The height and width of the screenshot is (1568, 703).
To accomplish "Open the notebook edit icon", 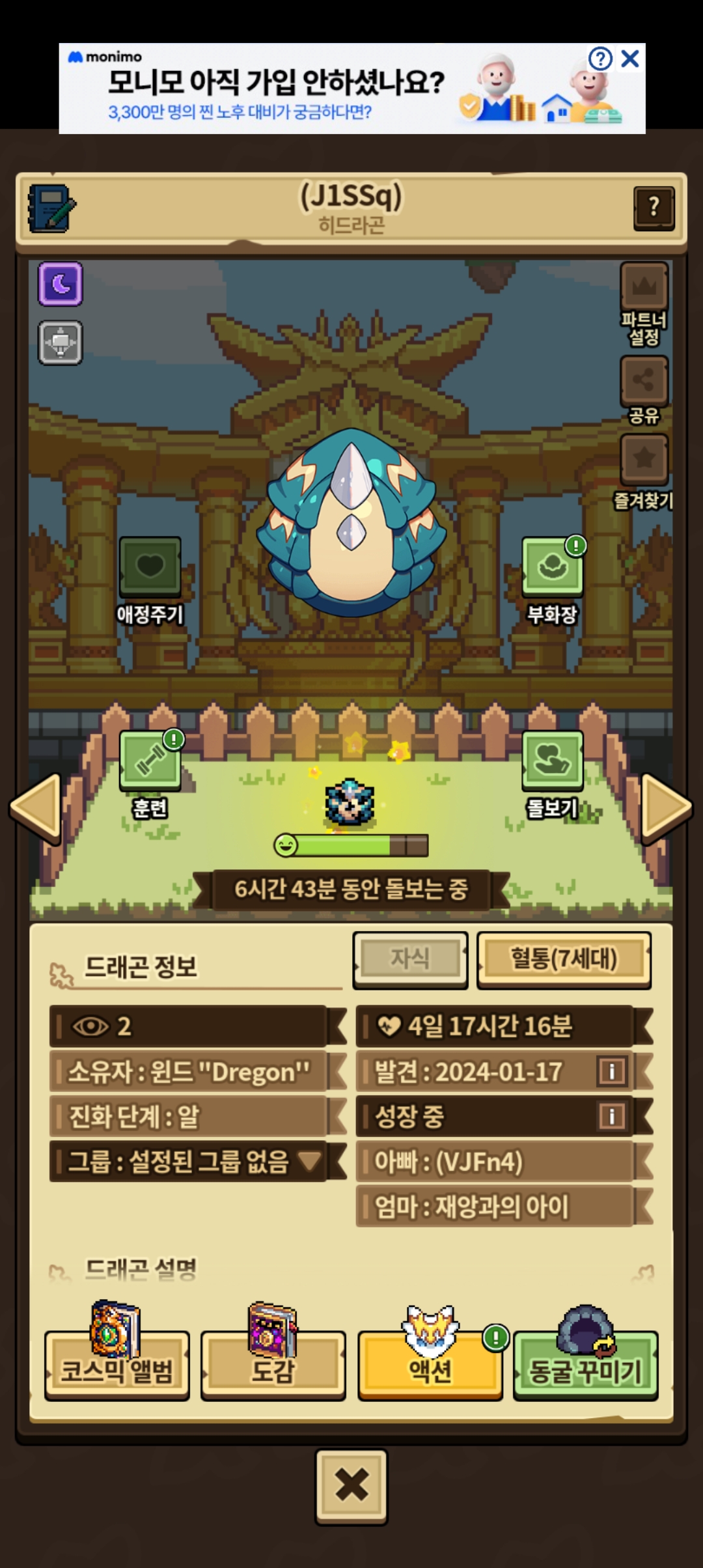I will 51,208.
